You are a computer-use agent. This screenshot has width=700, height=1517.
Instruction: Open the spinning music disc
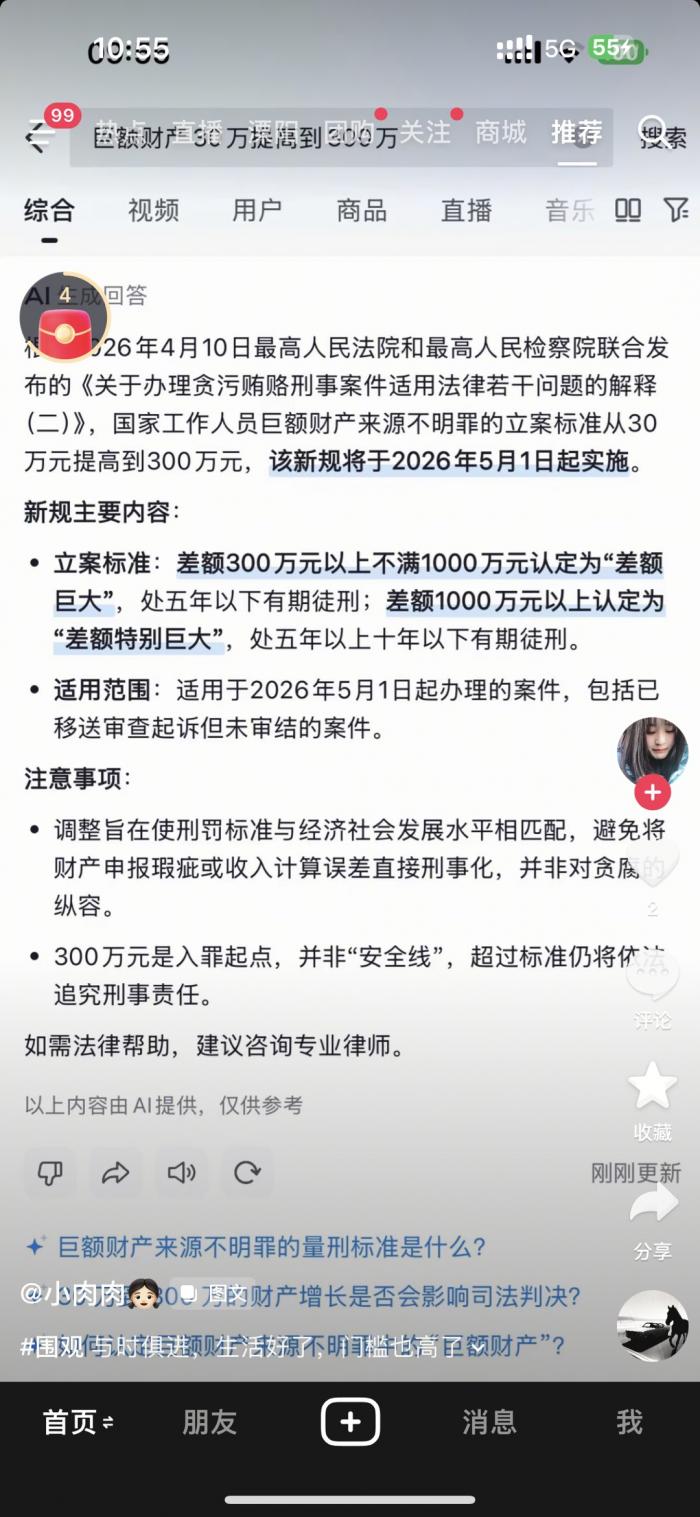point(652,1325)
